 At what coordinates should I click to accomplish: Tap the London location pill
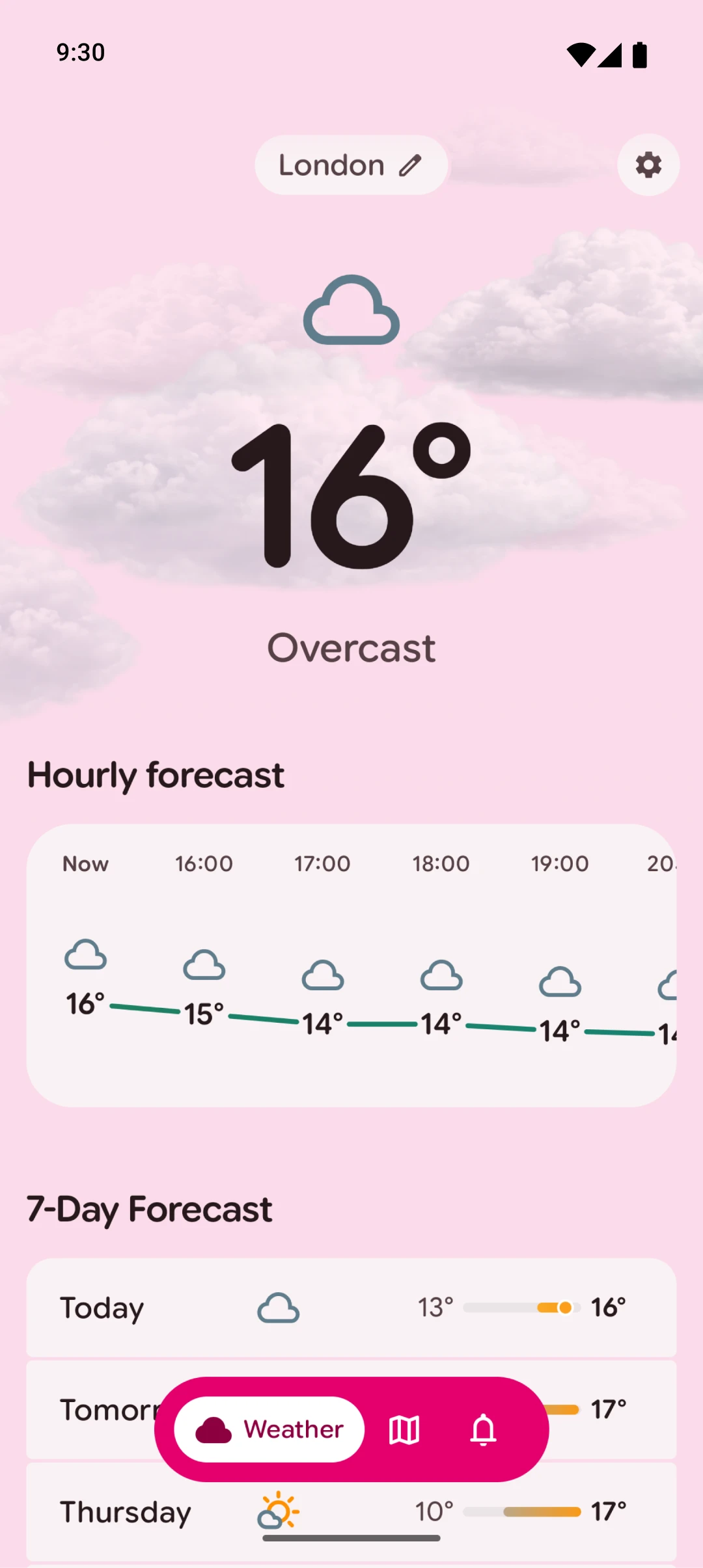350,165
